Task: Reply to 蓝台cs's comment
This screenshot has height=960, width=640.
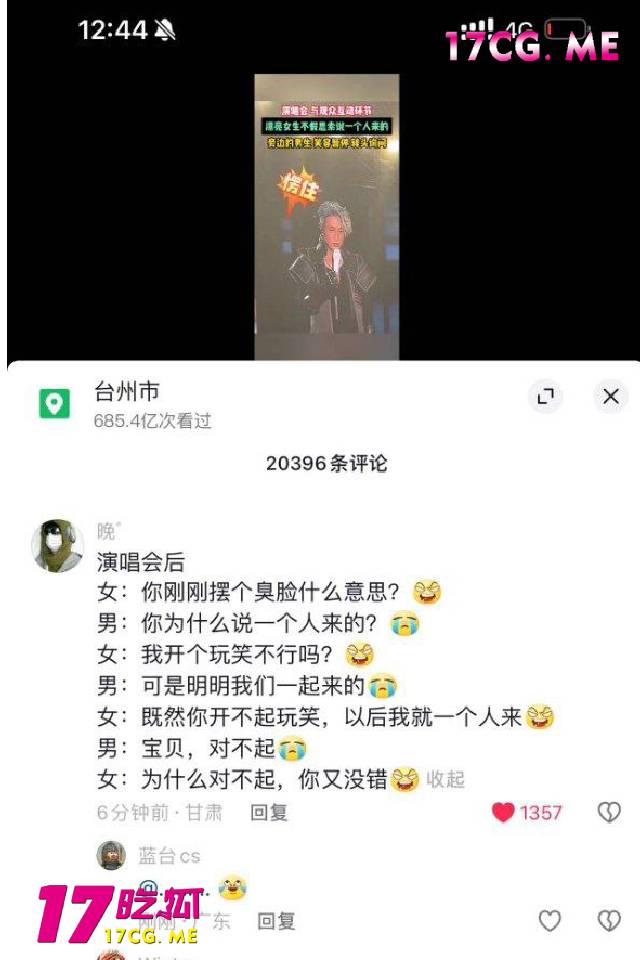Action: (276, 920)
